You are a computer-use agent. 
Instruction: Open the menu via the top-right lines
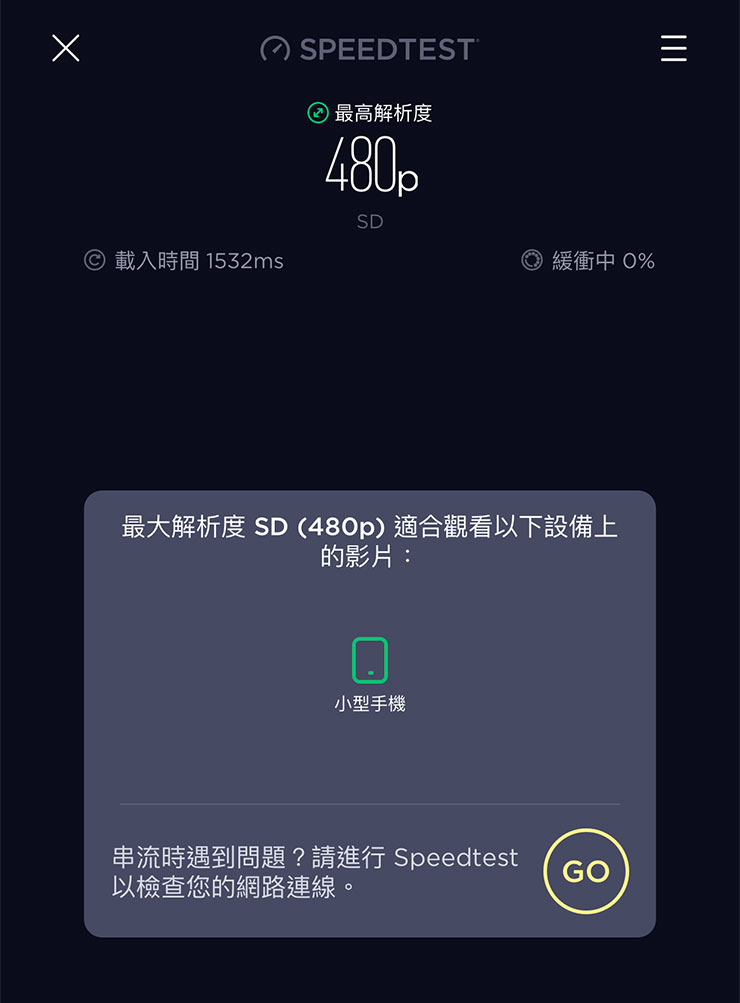673,48
